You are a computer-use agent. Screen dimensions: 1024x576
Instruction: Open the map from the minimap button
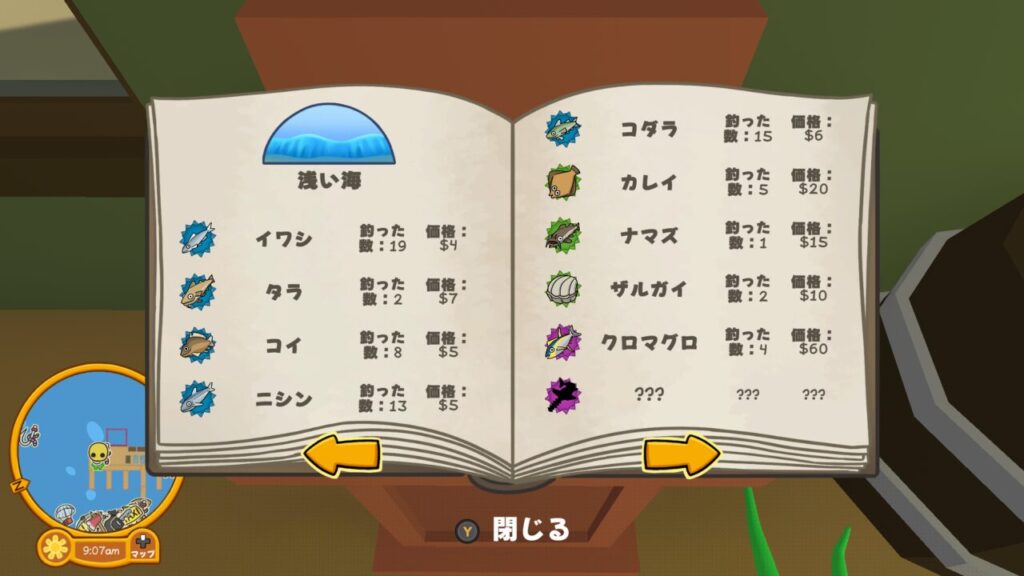[x=142, y=547]
